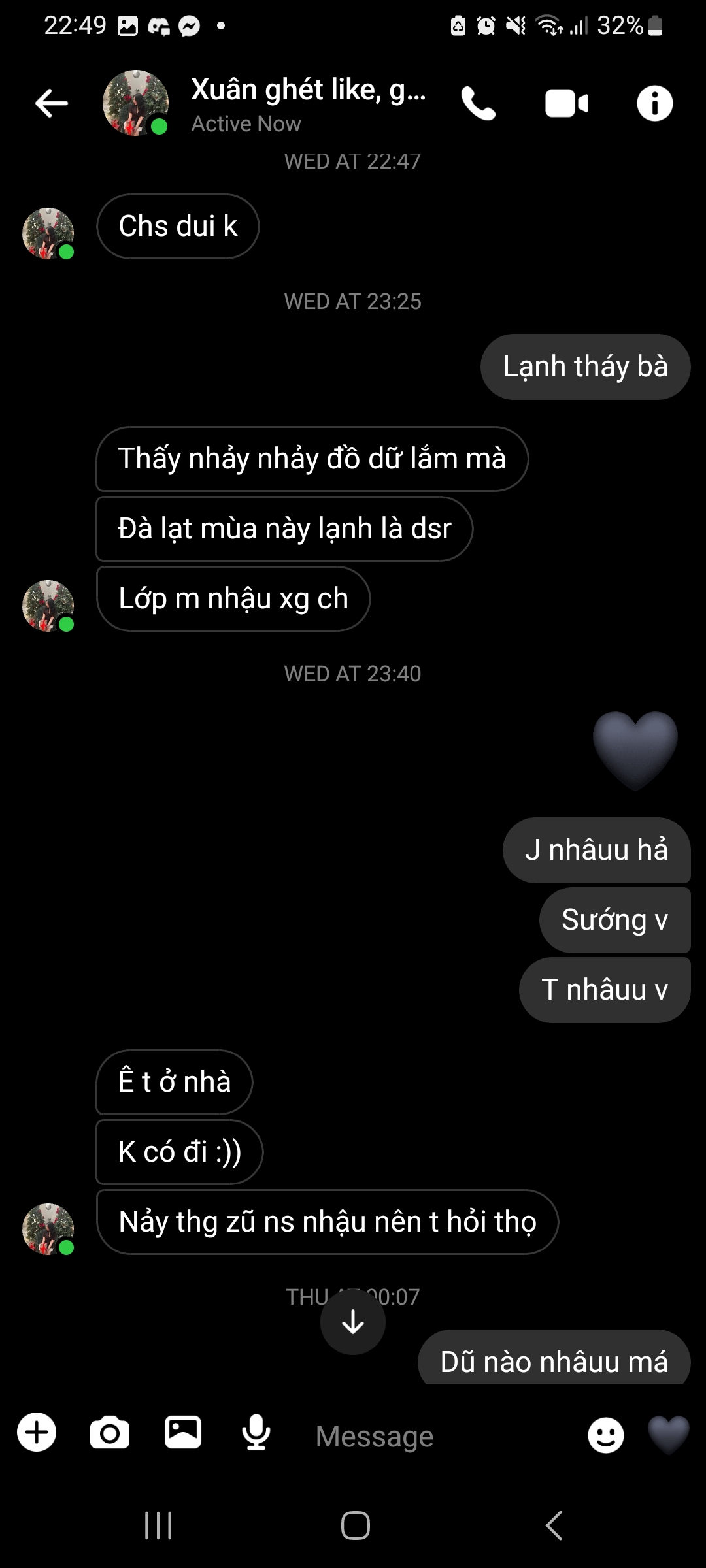Image resolution: width=706 pixels, height=1568 pixels.
Task: Start a voice call with Xuân
Action: pyautogui.click(x=479, y=104)
